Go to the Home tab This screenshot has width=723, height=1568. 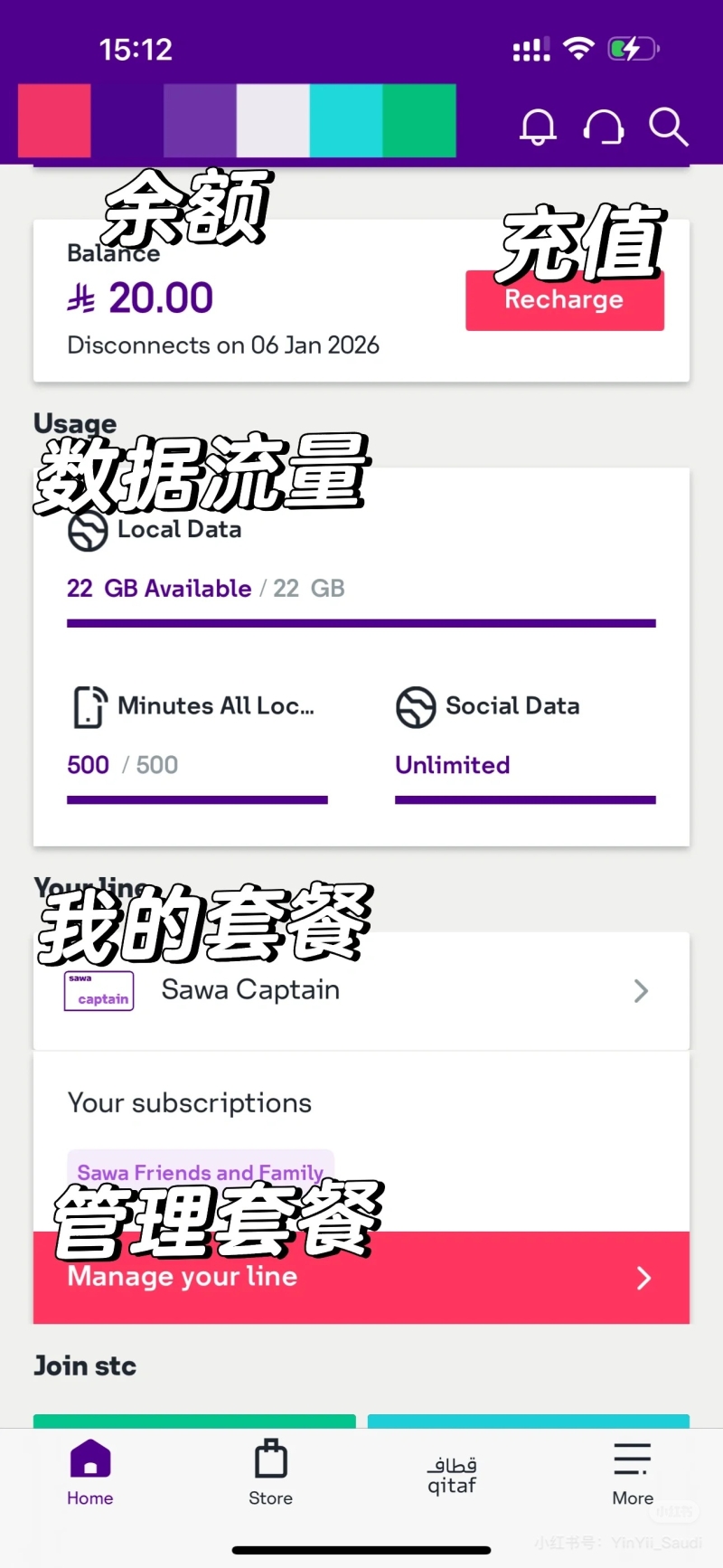[90, 1473]
